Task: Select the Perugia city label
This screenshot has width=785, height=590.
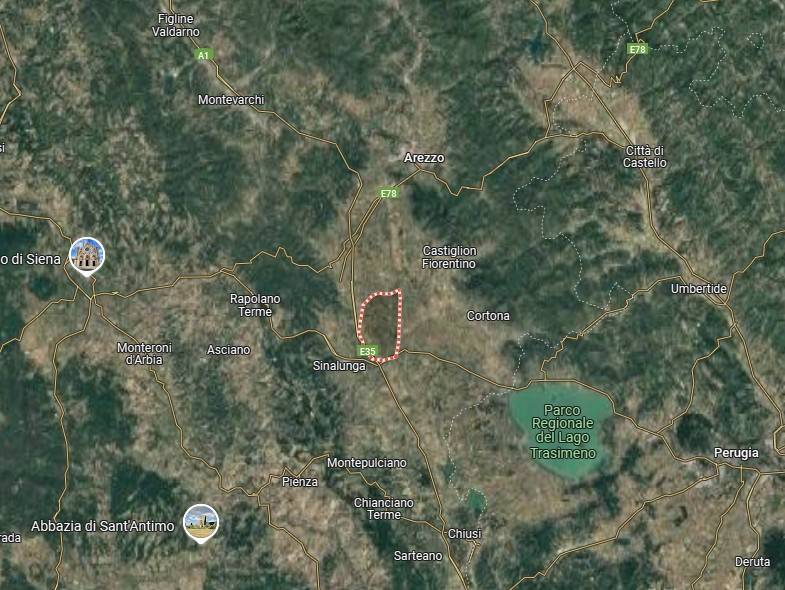Action: [x=736, y=453]
